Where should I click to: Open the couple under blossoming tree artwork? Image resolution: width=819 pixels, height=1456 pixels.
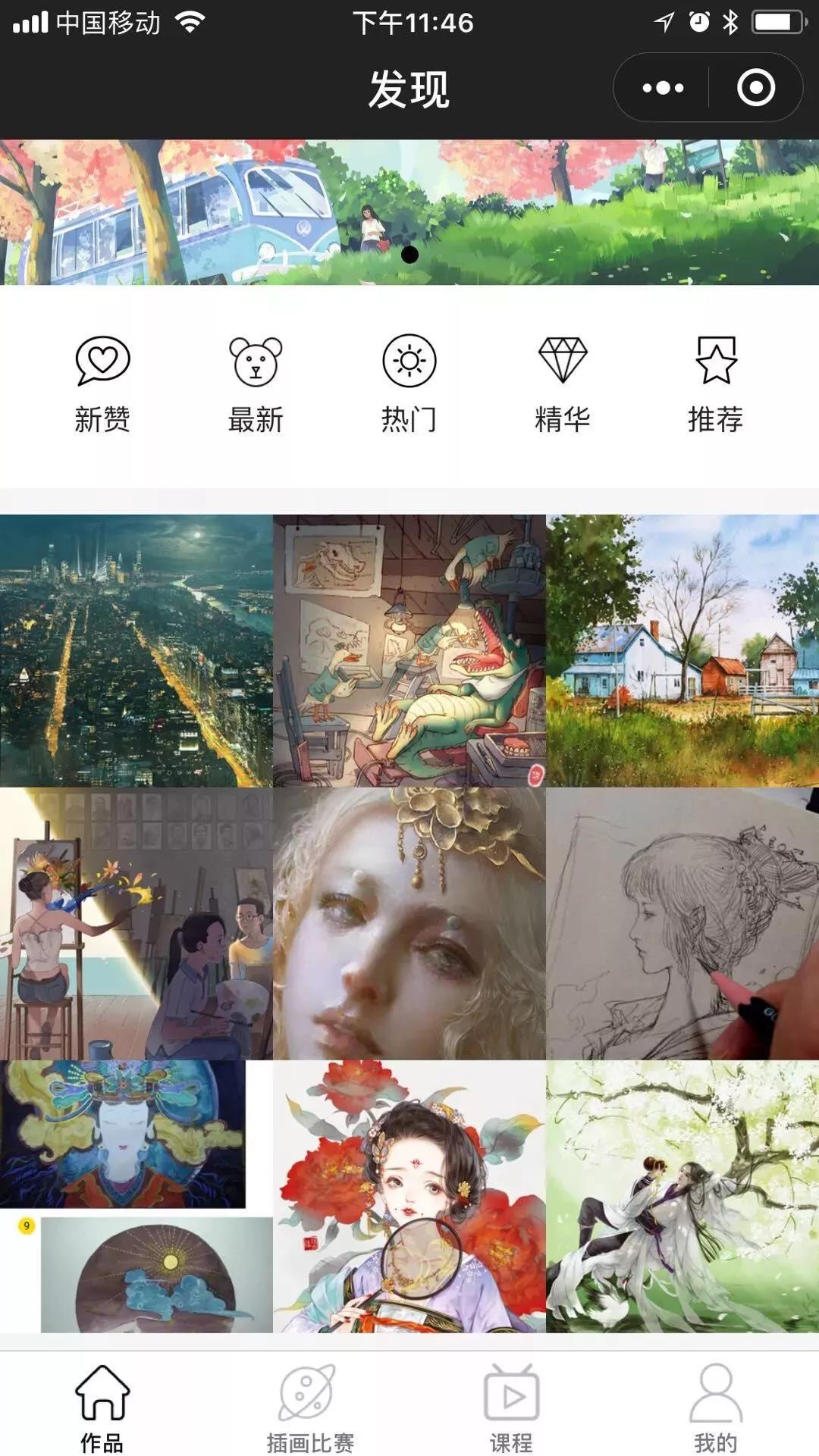[682, 1196]
